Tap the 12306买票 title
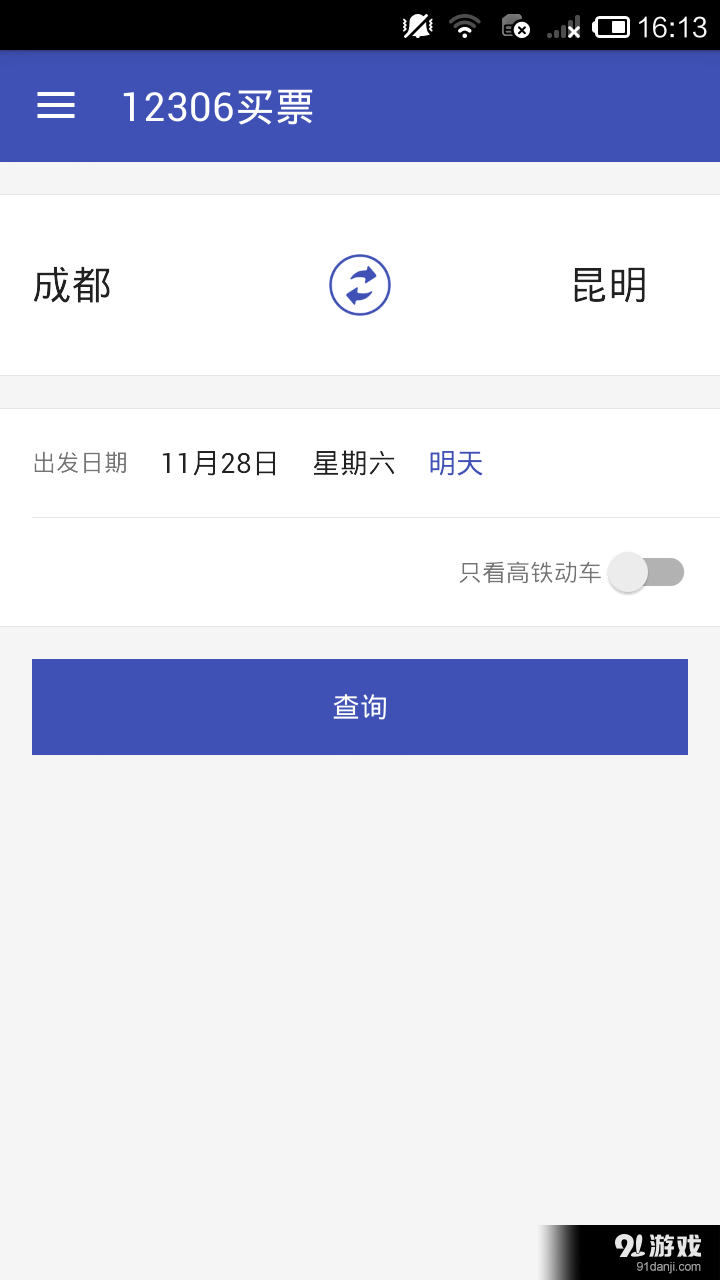This screenshot has height=1280, width=720. tap(216, 105)
